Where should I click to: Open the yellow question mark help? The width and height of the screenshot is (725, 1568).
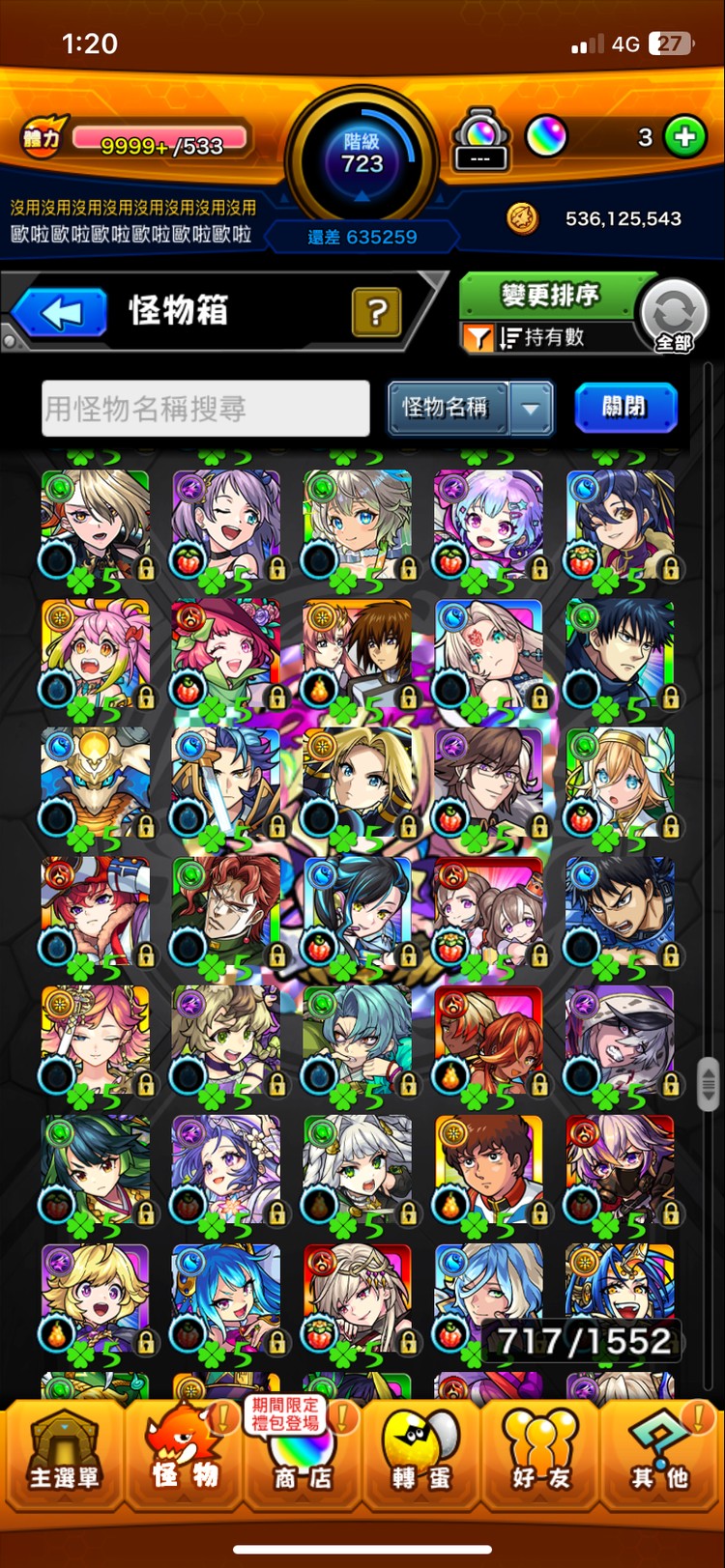tap(376, 312)
